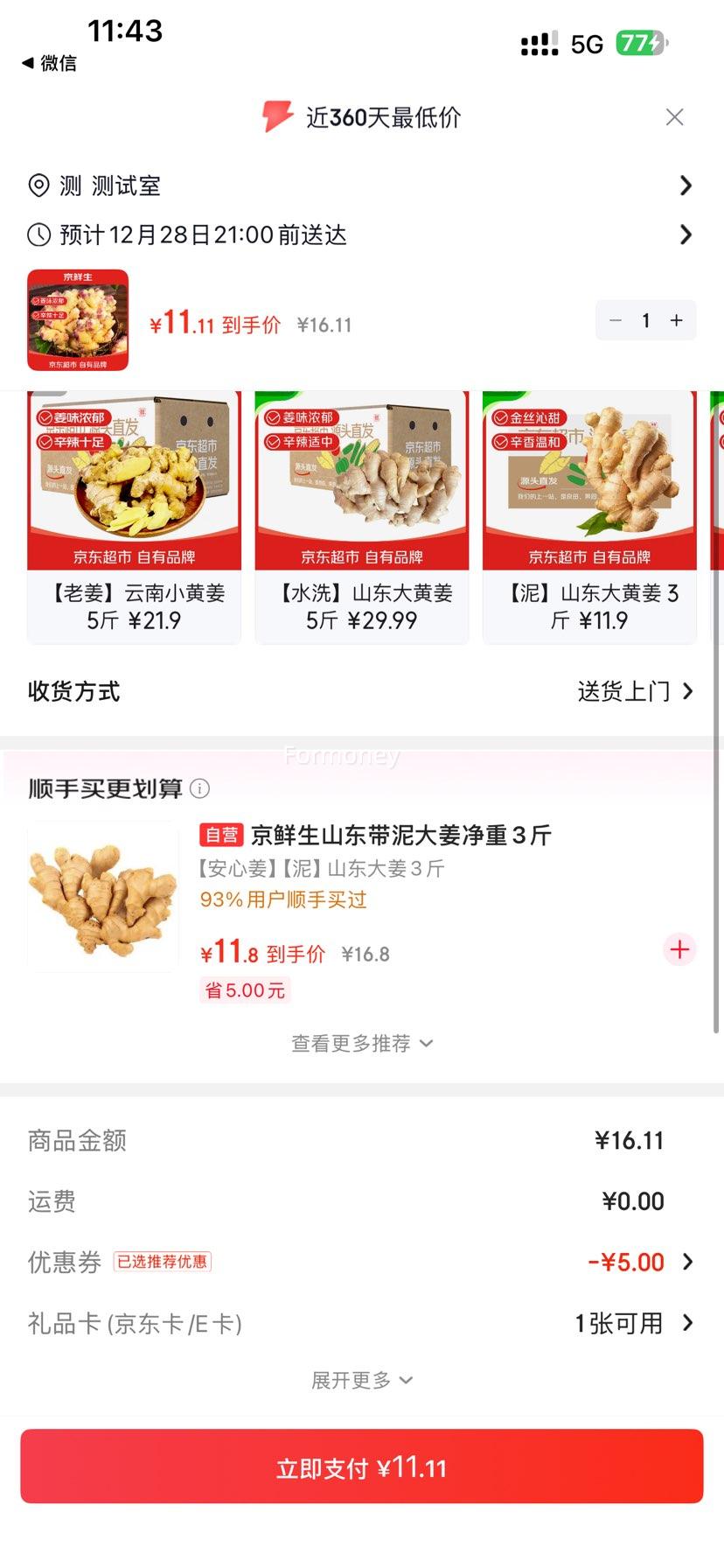
Task: Open delivery address details chevron
Action: coord(687,185)
